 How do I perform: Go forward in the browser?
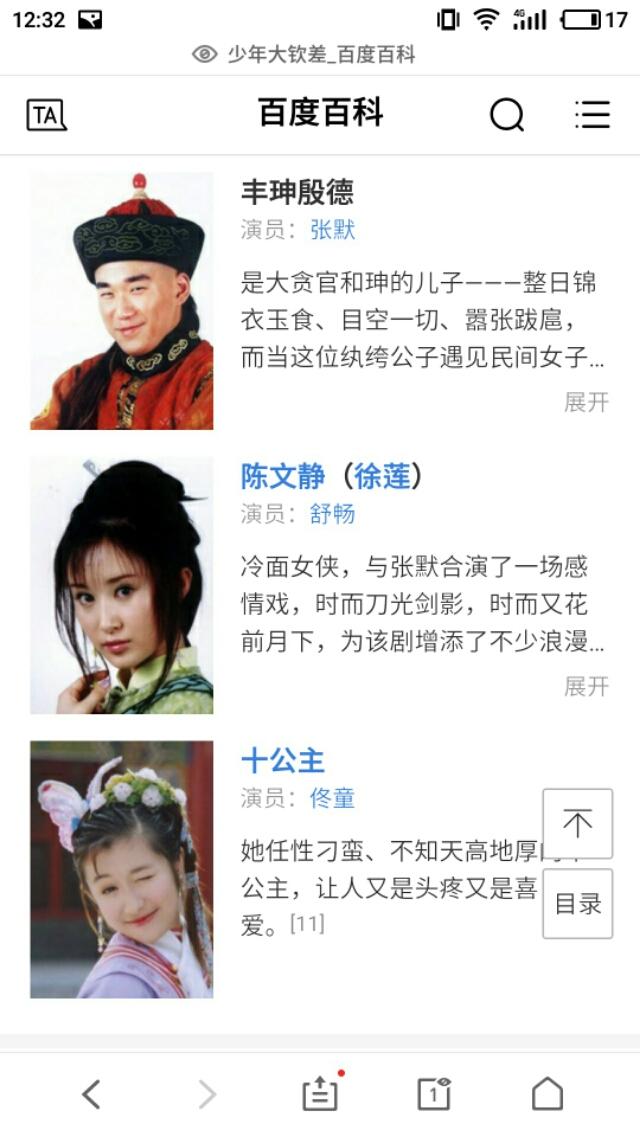point(207,1094)
